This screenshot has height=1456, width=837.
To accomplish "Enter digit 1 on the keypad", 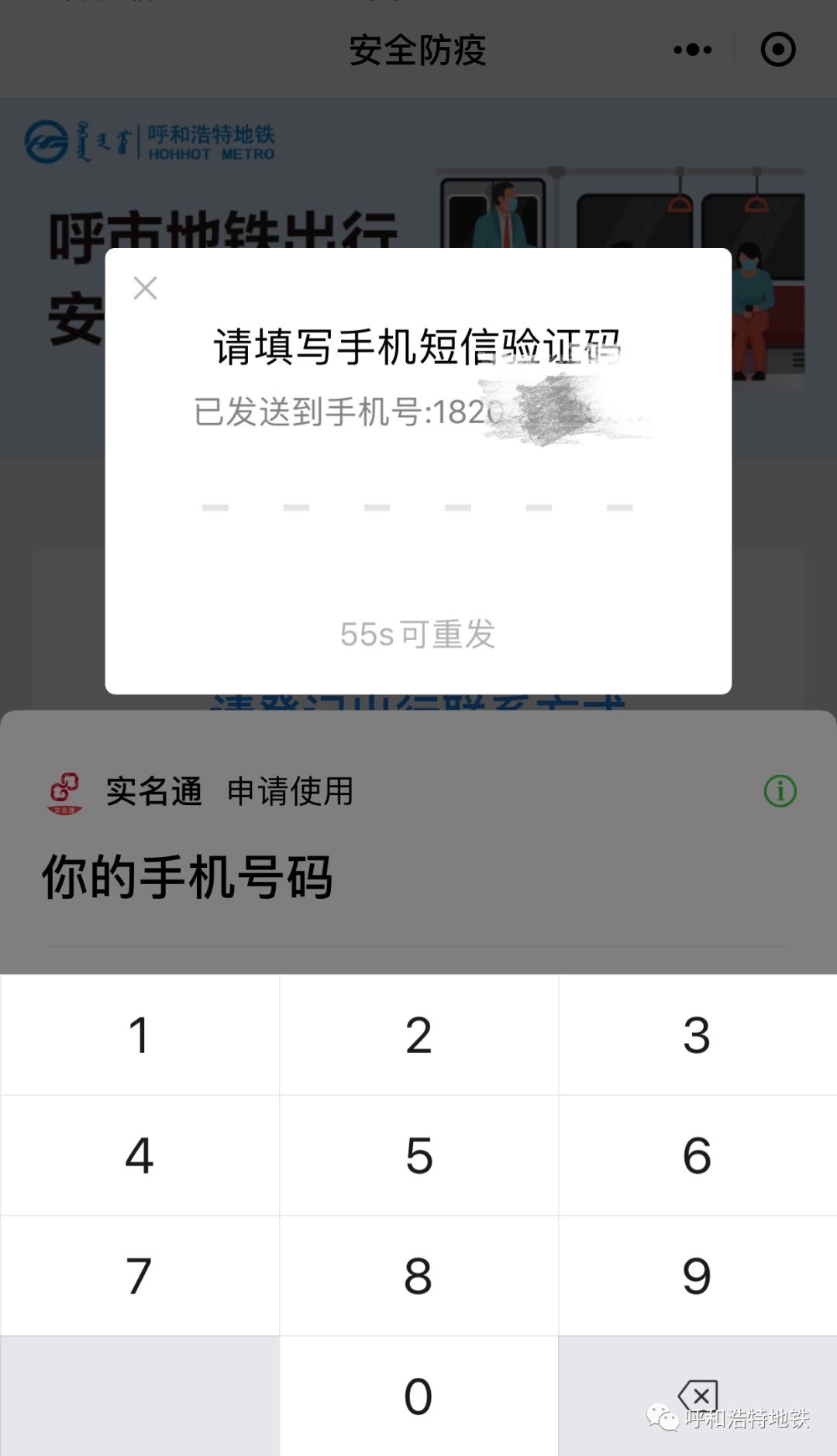I will tap(139, 1035).
